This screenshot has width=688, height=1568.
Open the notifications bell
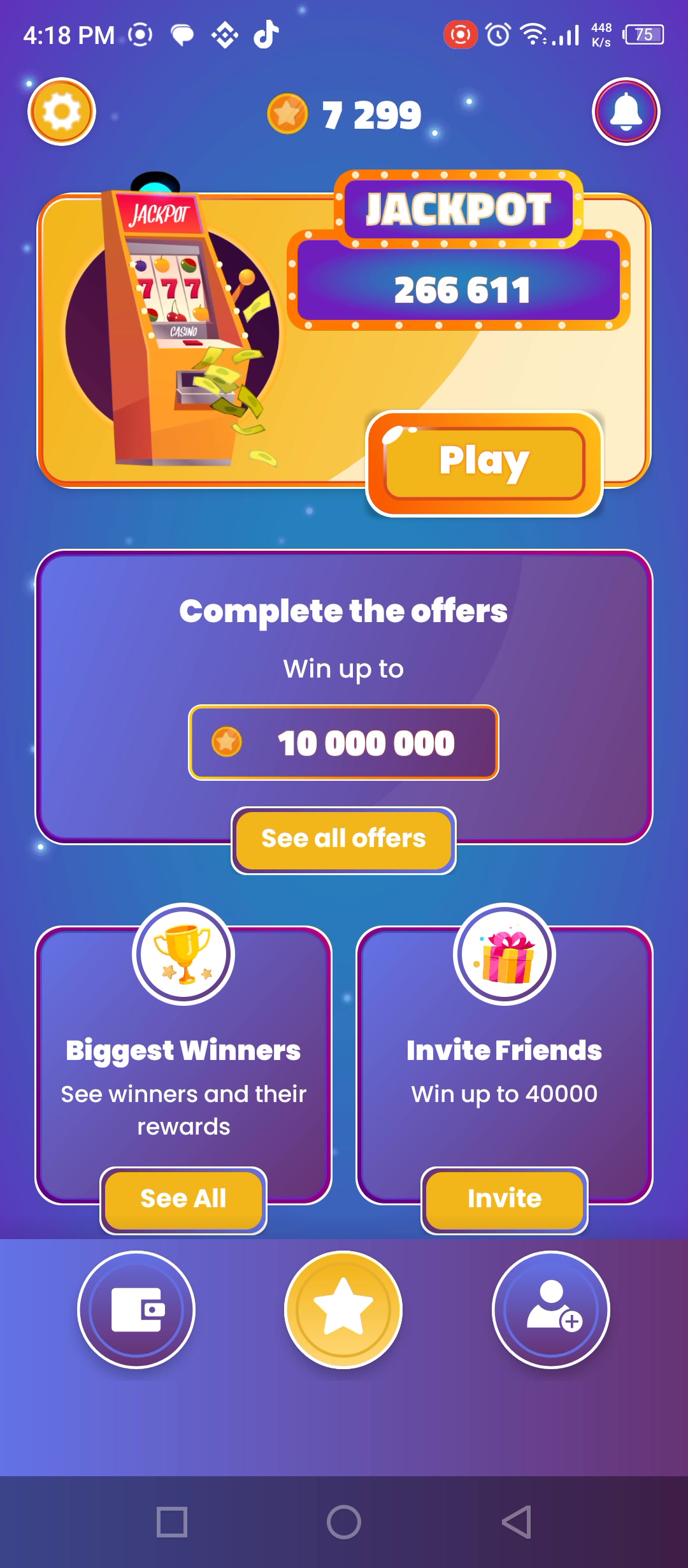[626, 112]
